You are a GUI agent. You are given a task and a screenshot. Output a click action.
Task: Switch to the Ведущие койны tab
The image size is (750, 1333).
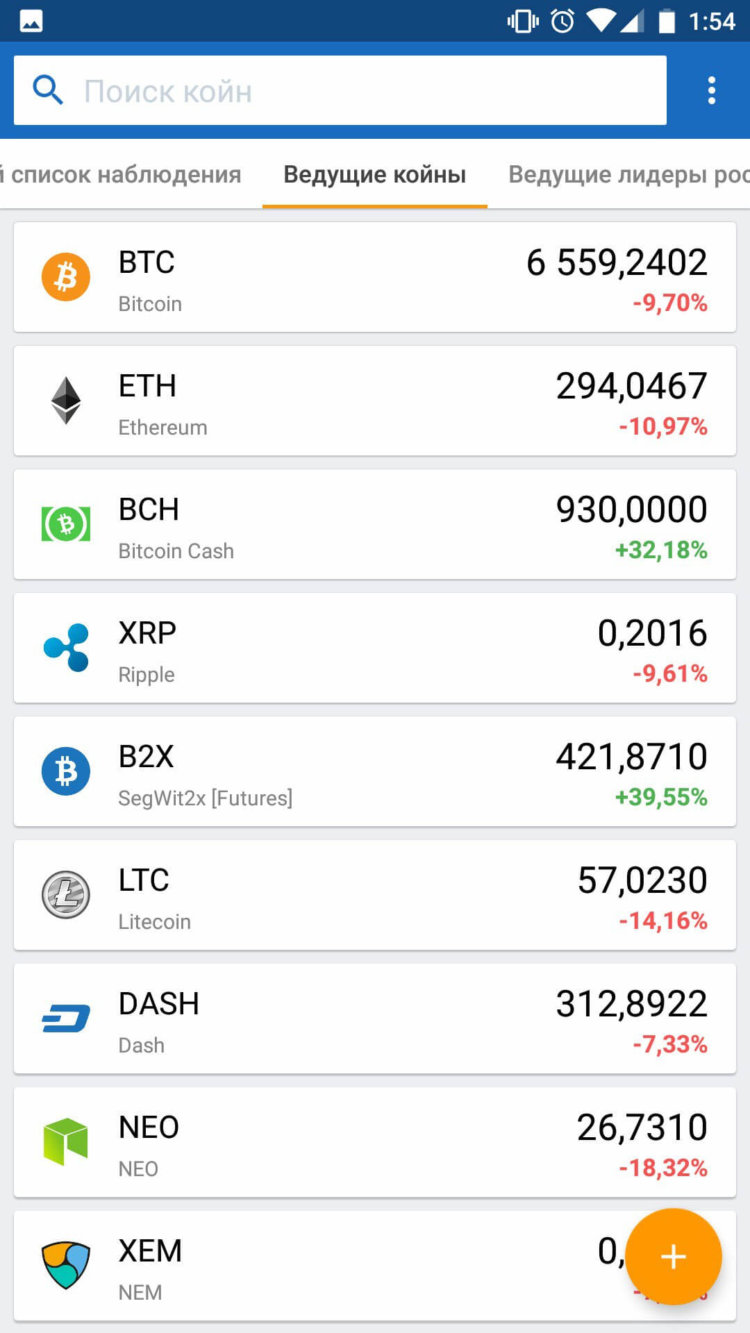(x=374, y=174)
